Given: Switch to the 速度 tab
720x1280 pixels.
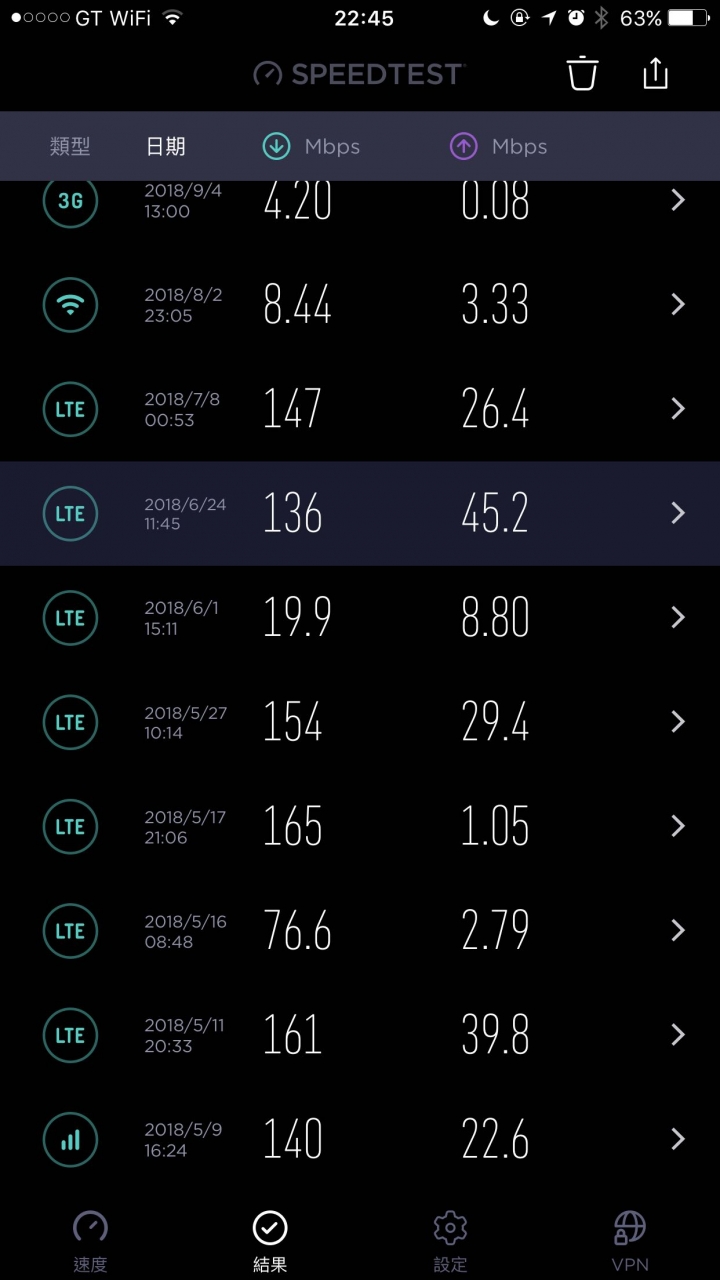Looking at the screenshot, I should click(x=90, y=1240).
